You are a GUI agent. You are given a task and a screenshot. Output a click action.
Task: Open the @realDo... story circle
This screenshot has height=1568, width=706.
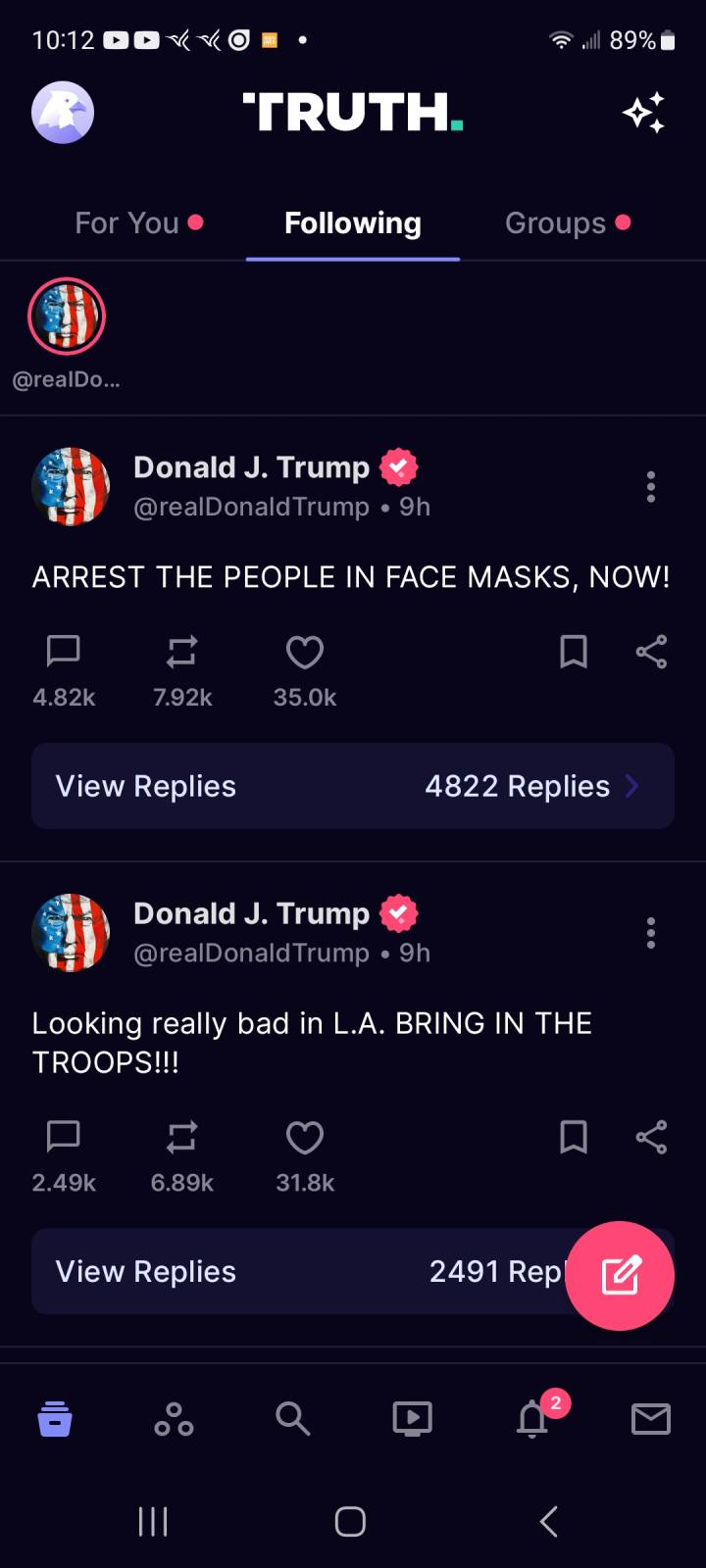pos(67,317)
